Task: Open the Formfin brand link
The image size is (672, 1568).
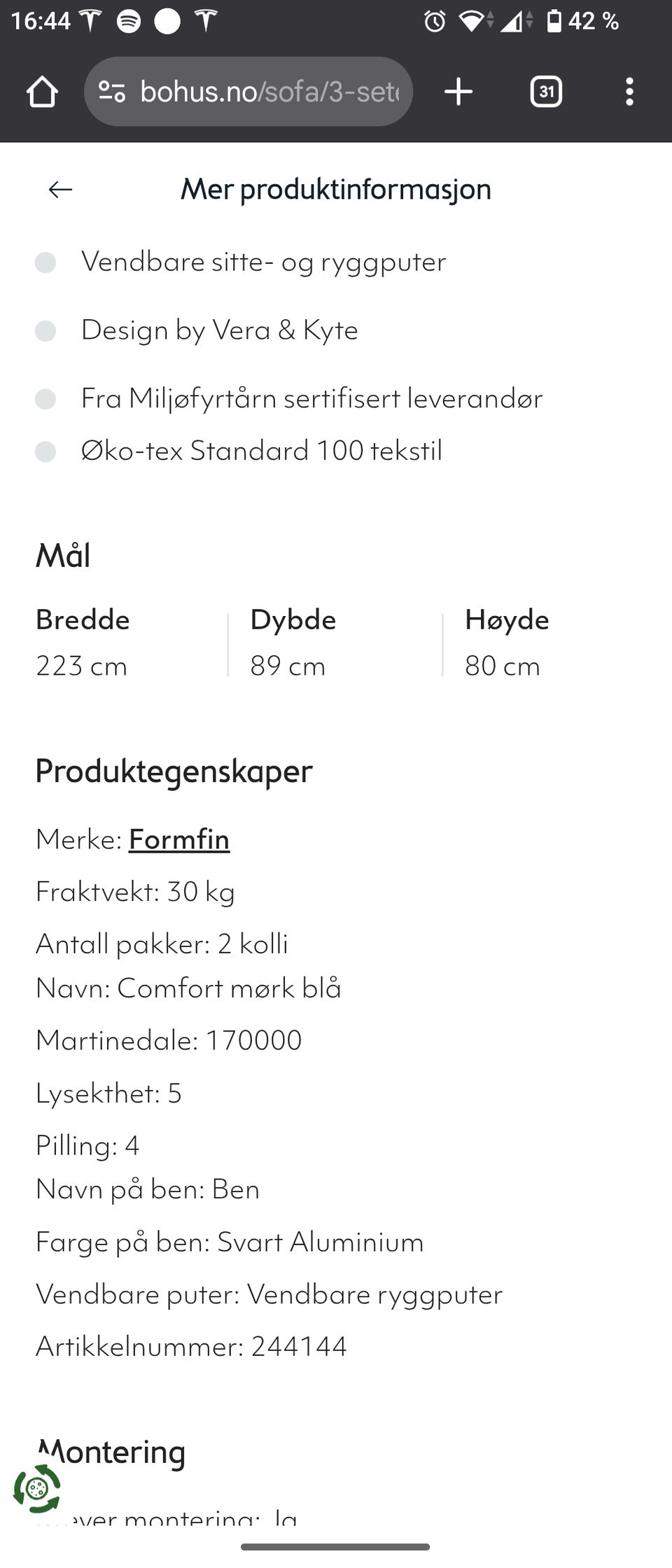Action: coord(178,839)
